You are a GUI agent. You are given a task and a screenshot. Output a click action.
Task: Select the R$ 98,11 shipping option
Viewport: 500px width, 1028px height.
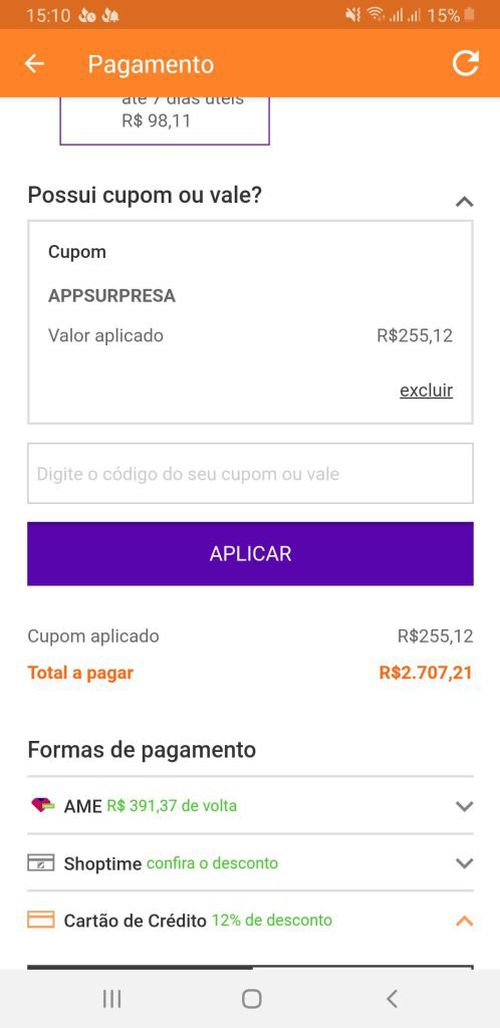click(164, 121)
